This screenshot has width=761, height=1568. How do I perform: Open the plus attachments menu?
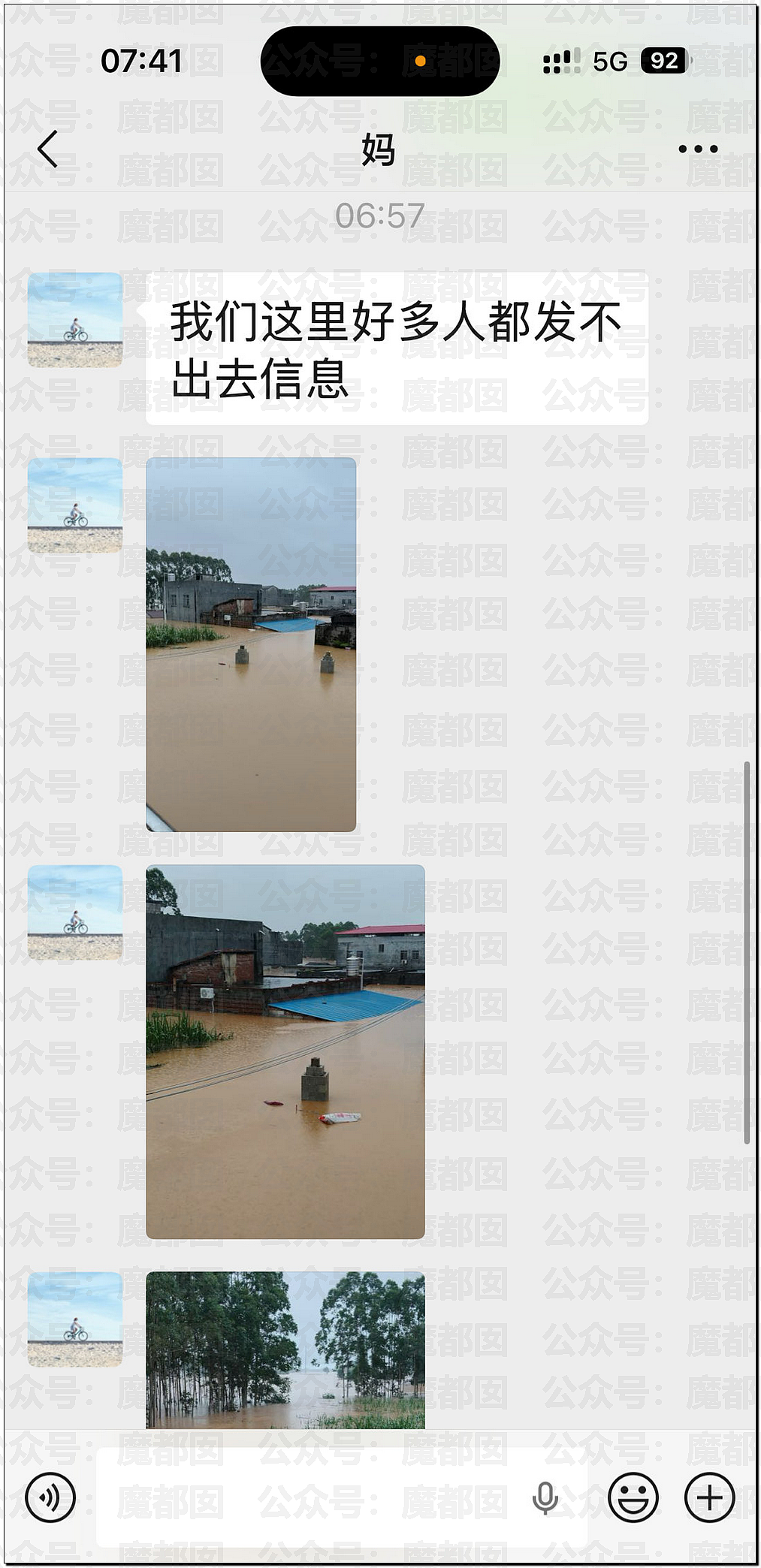709,1498
